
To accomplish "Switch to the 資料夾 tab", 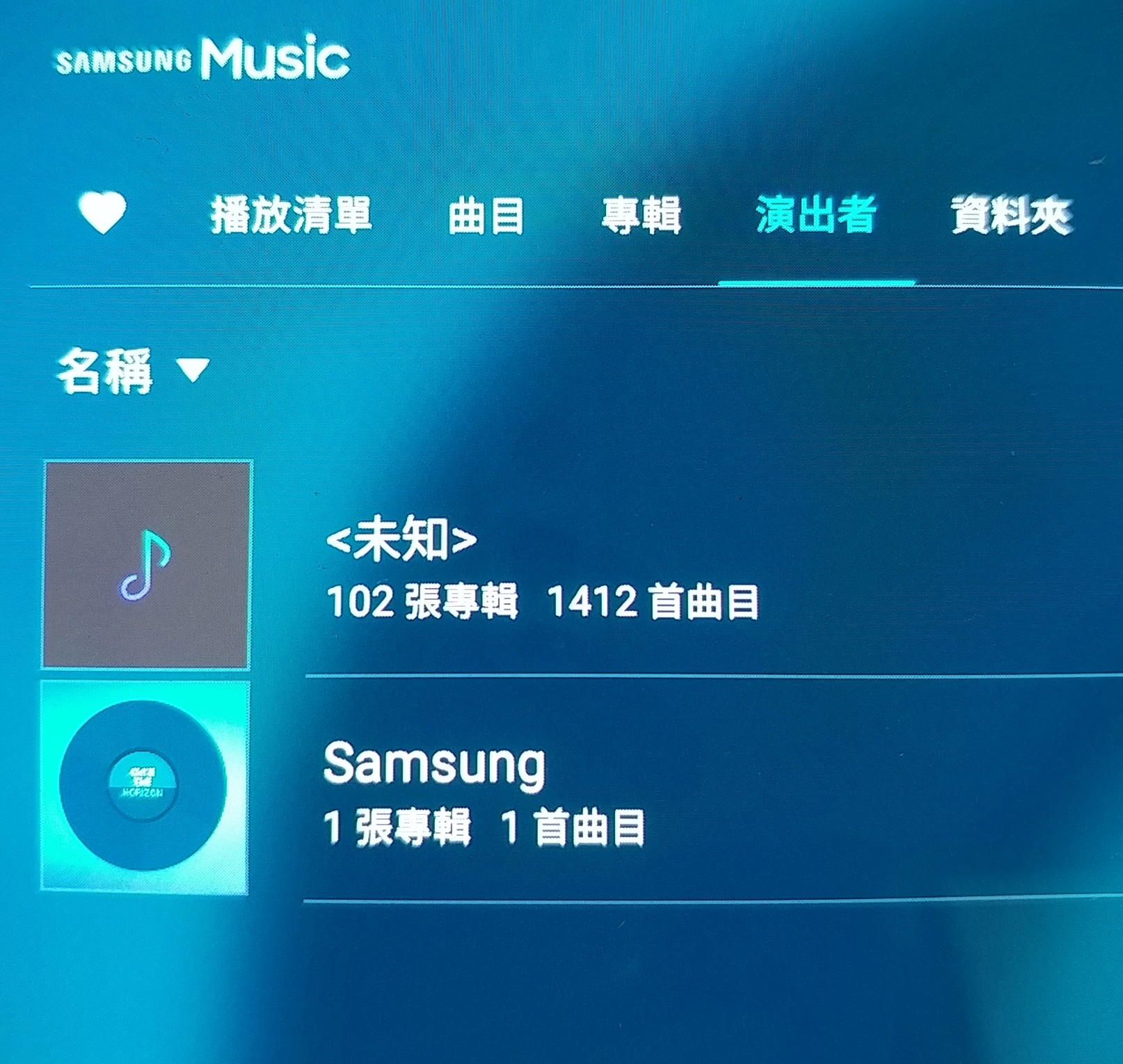I will click(1012, 216).
